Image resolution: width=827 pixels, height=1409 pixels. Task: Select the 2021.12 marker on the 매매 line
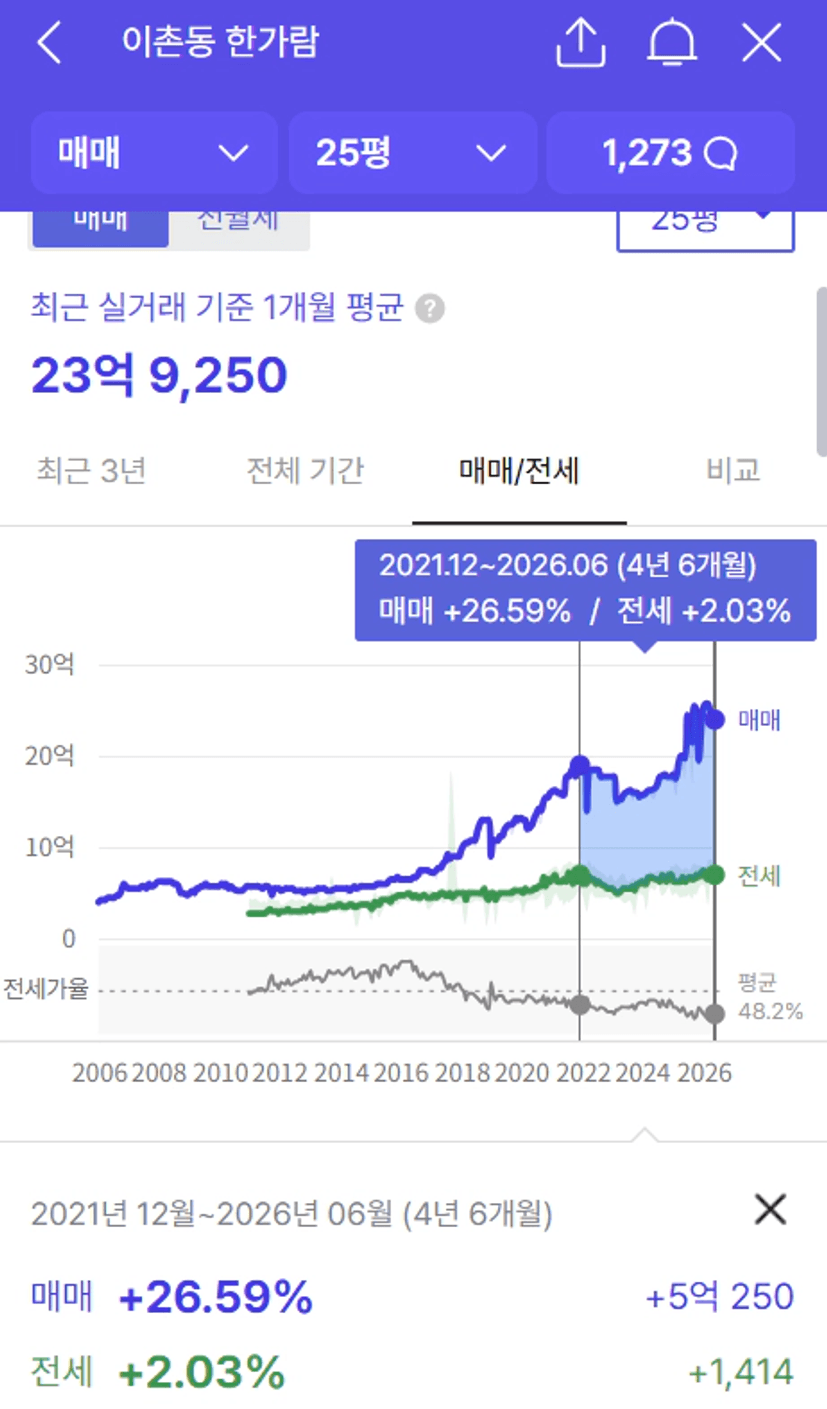click(x=579, y=766)
